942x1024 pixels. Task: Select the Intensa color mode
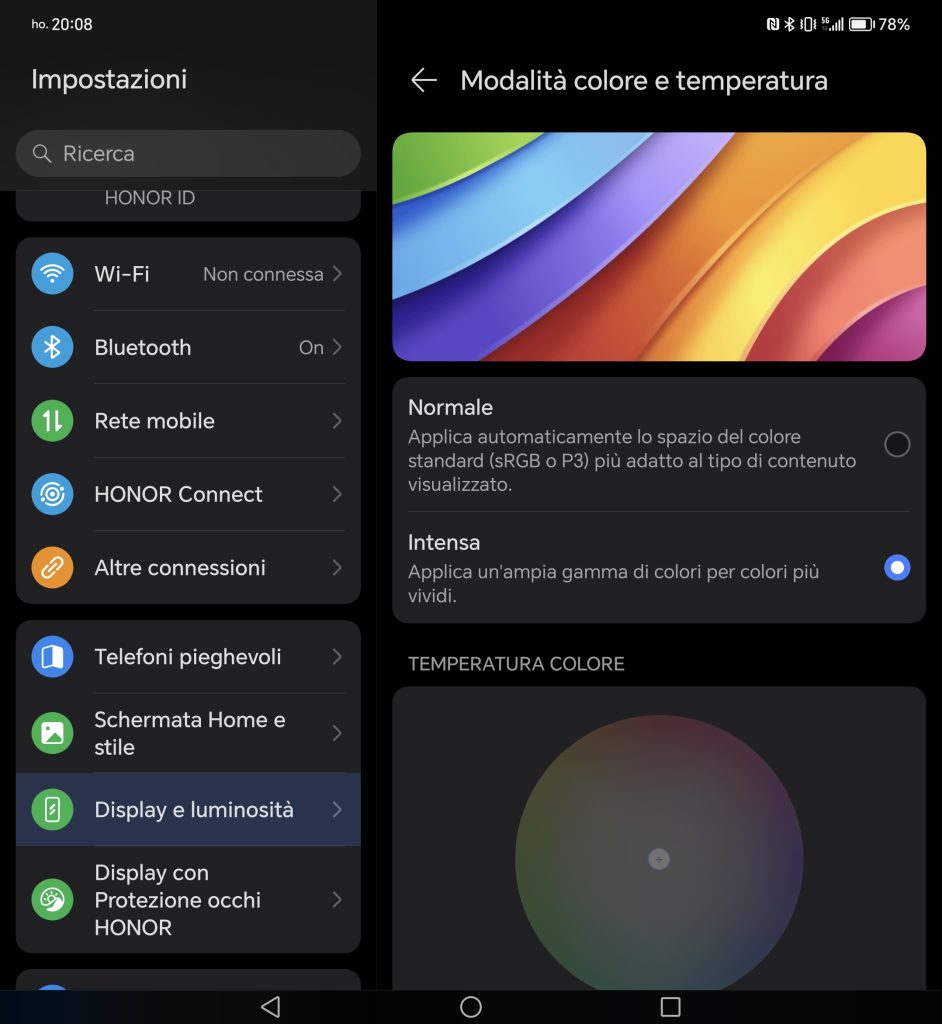coord(896,568)
